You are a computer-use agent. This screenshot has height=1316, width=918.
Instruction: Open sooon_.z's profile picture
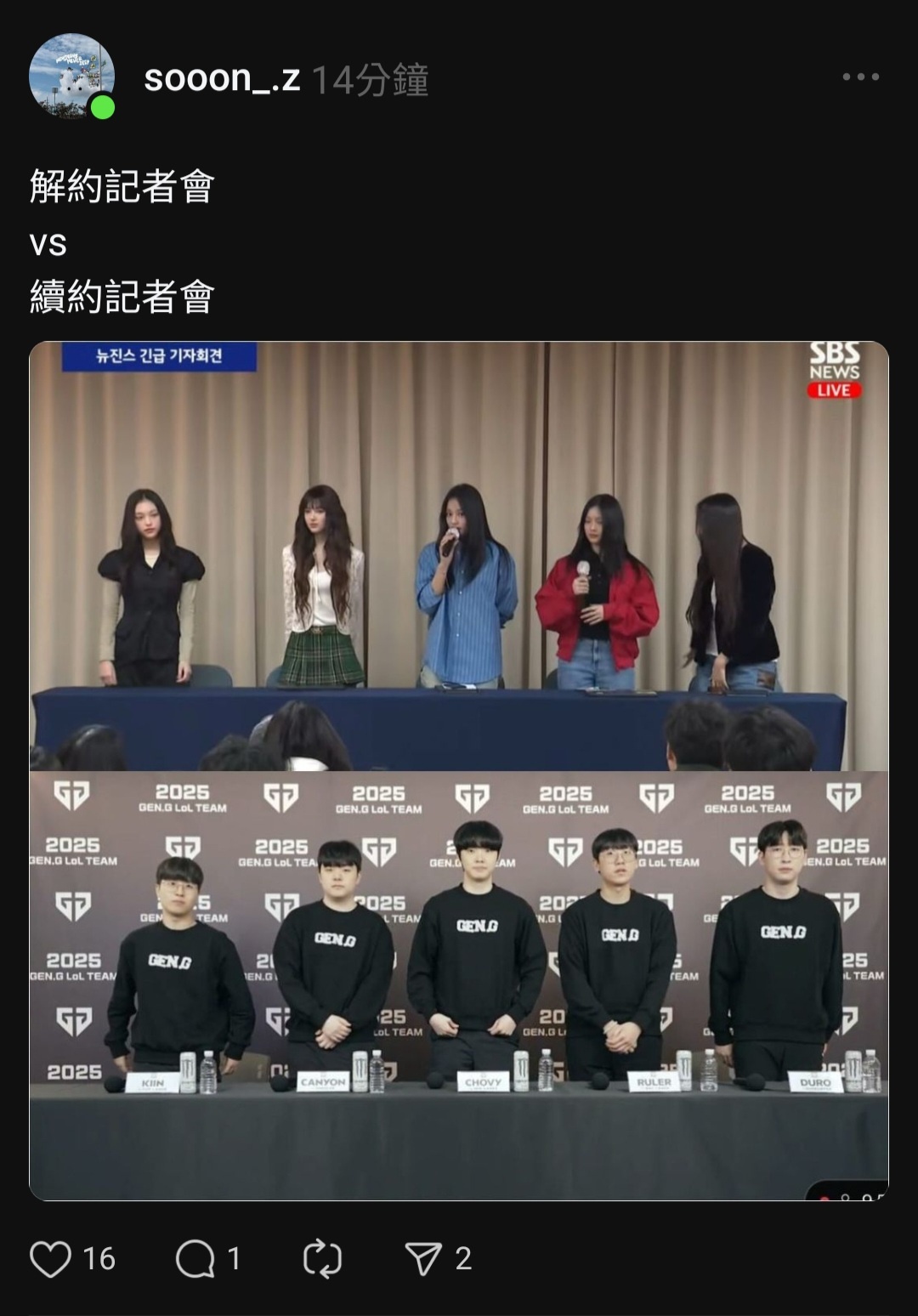(71, 77)
